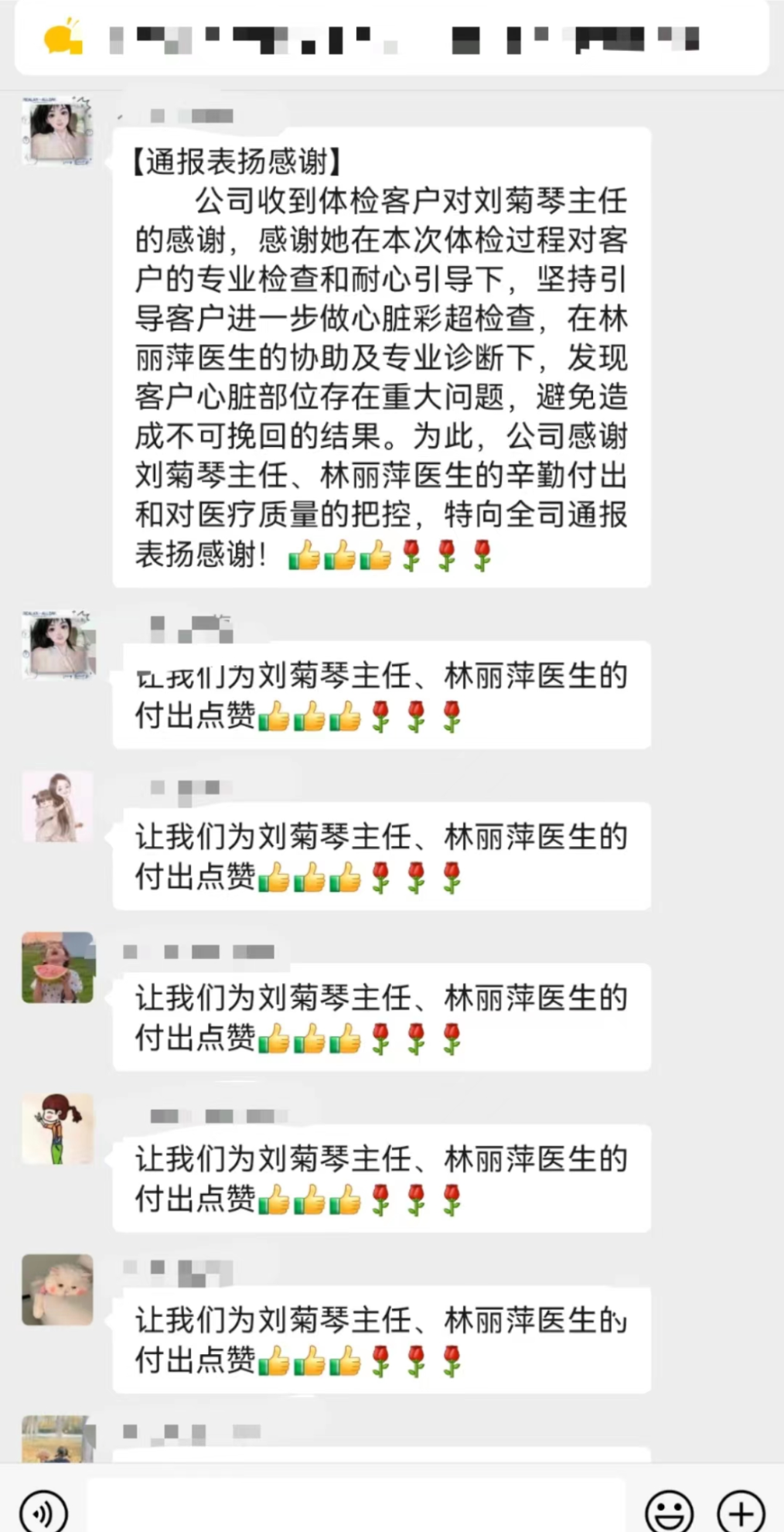Viewport: 784px width, 1532px height.
Task: Switch to voice message input
Action: tap(43, 1510)
